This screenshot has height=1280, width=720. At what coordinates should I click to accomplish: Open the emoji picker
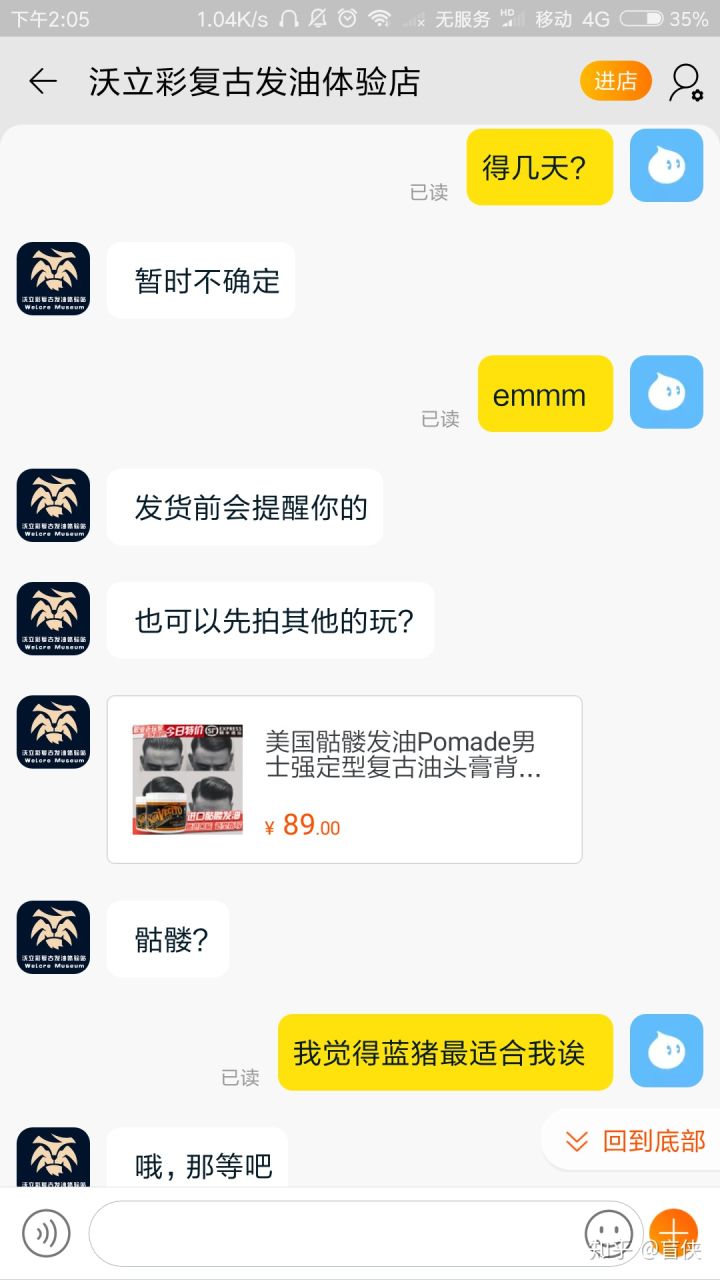click(608, 1232)
